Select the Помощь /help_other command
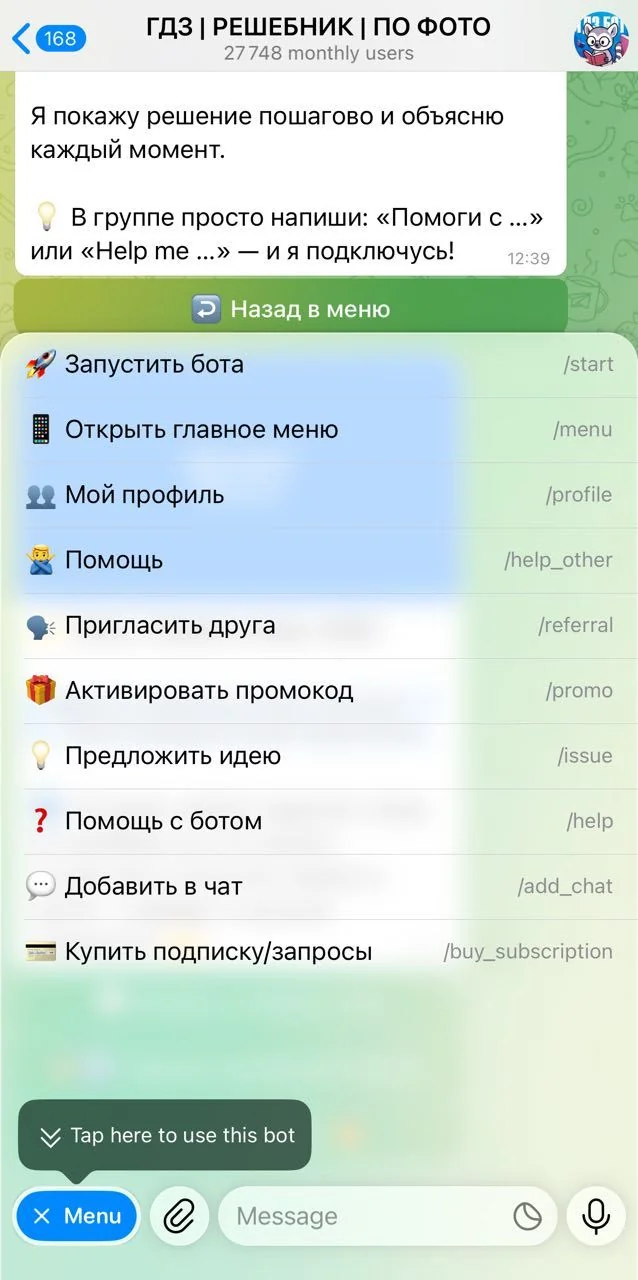638x1280 pixels. click(x=319, y=560)
